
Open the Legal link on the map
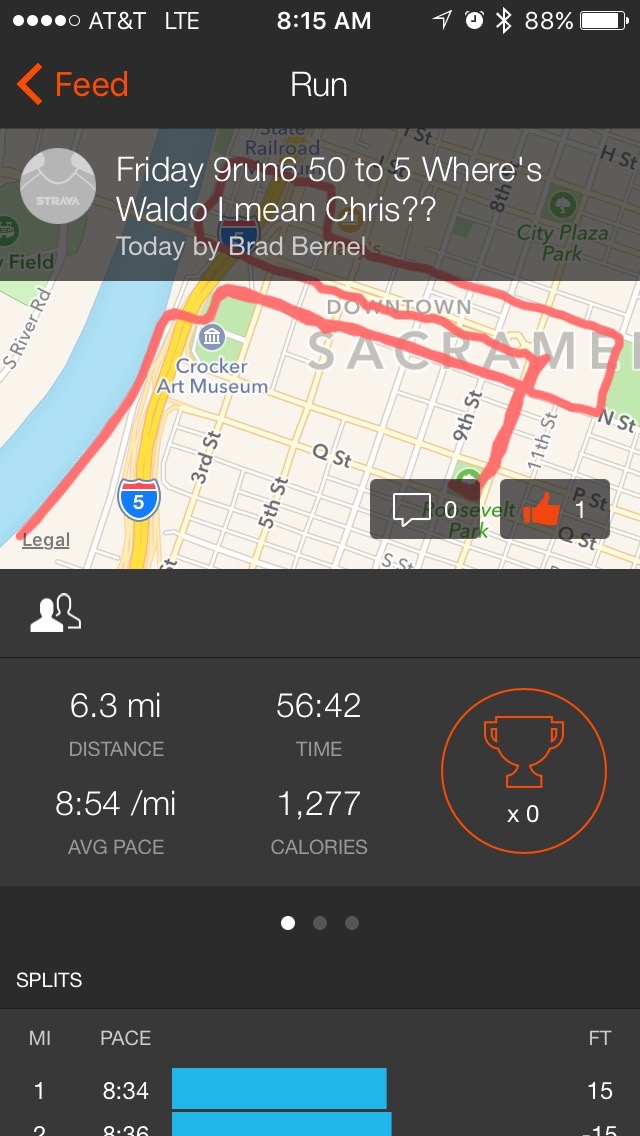(46, 540)
